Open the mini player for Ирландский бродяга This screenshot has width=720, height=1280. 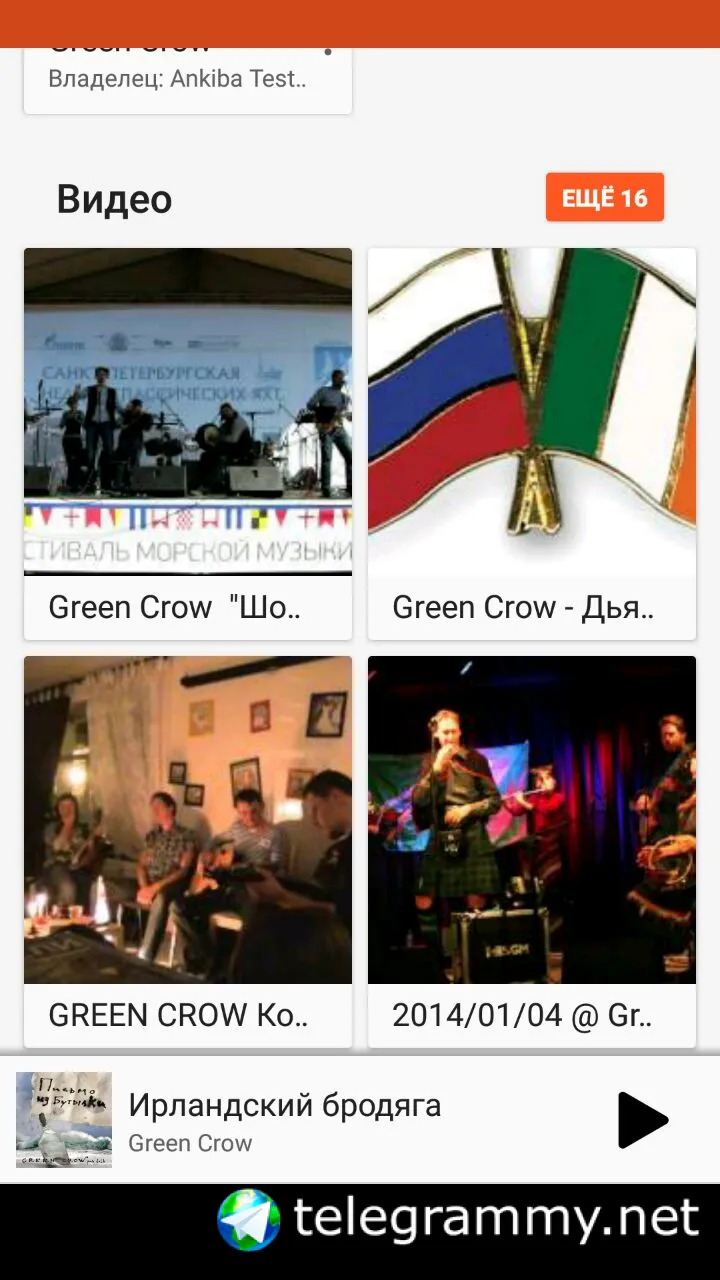pyautogui.click(x=300, y=1120)
